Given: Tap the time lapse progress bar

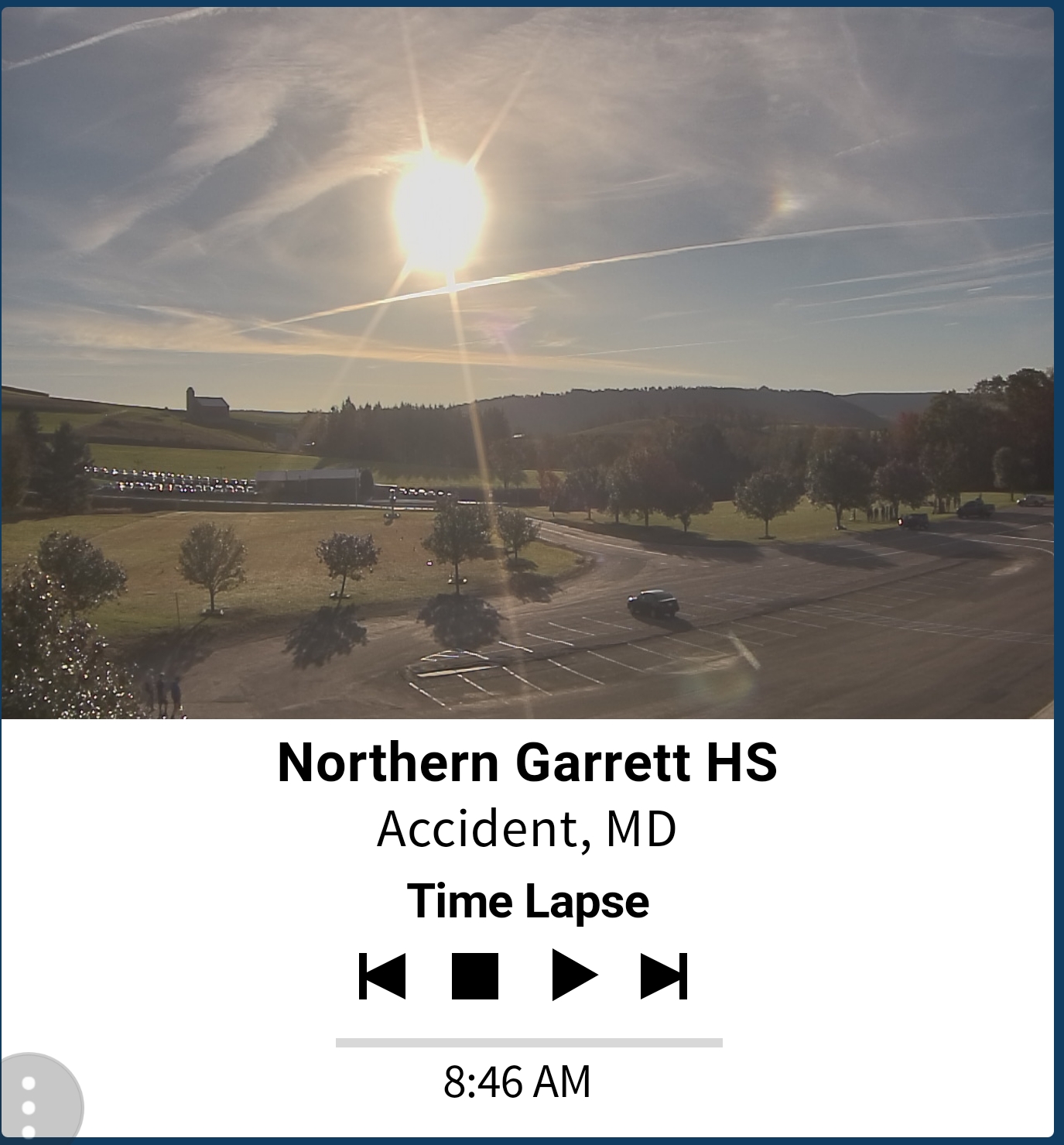Looking at the screenshot, I should click(x=529, y=1043).
